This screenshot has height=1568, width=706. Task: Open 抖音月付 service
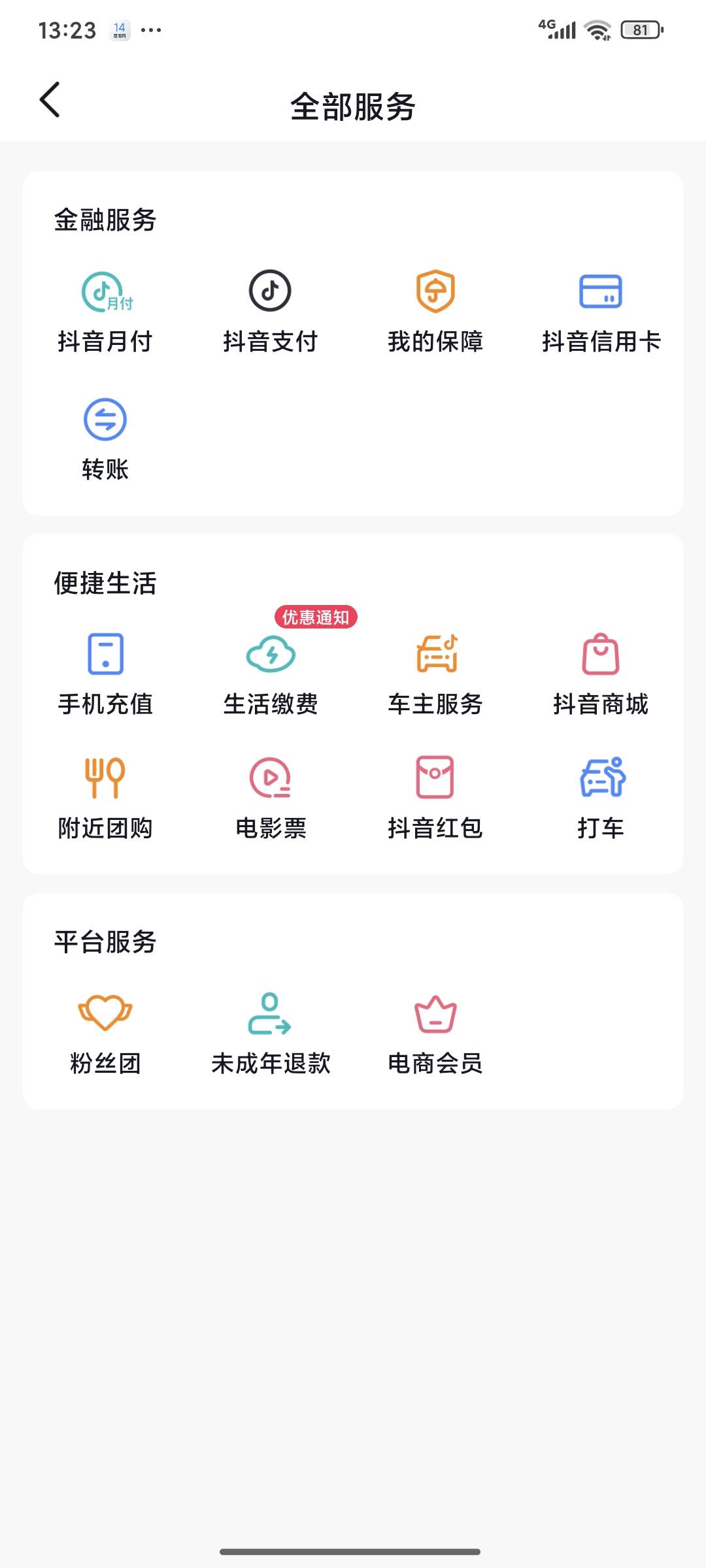105,312
